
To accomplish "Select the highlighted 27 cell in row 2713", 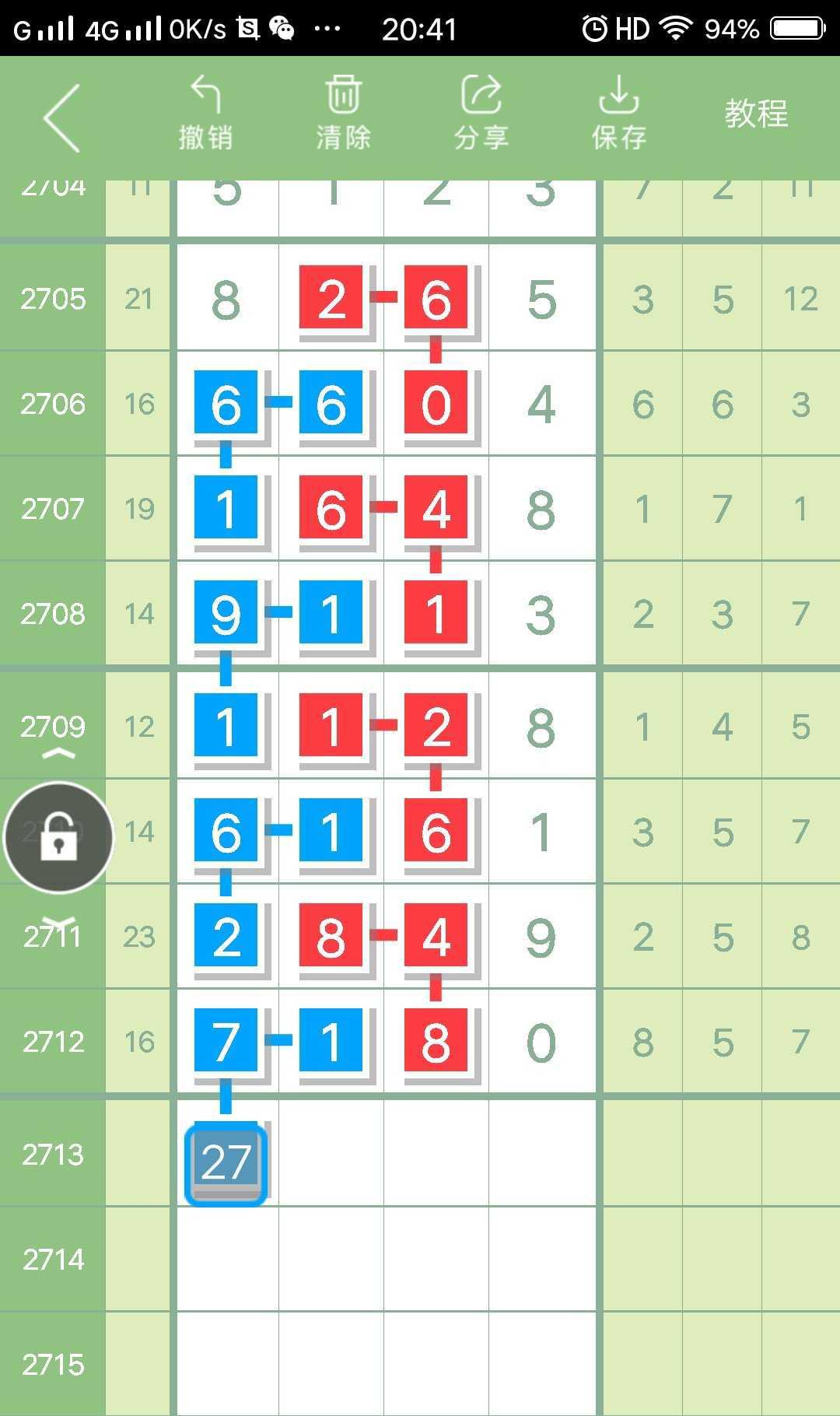I will tap(226, 1163).
